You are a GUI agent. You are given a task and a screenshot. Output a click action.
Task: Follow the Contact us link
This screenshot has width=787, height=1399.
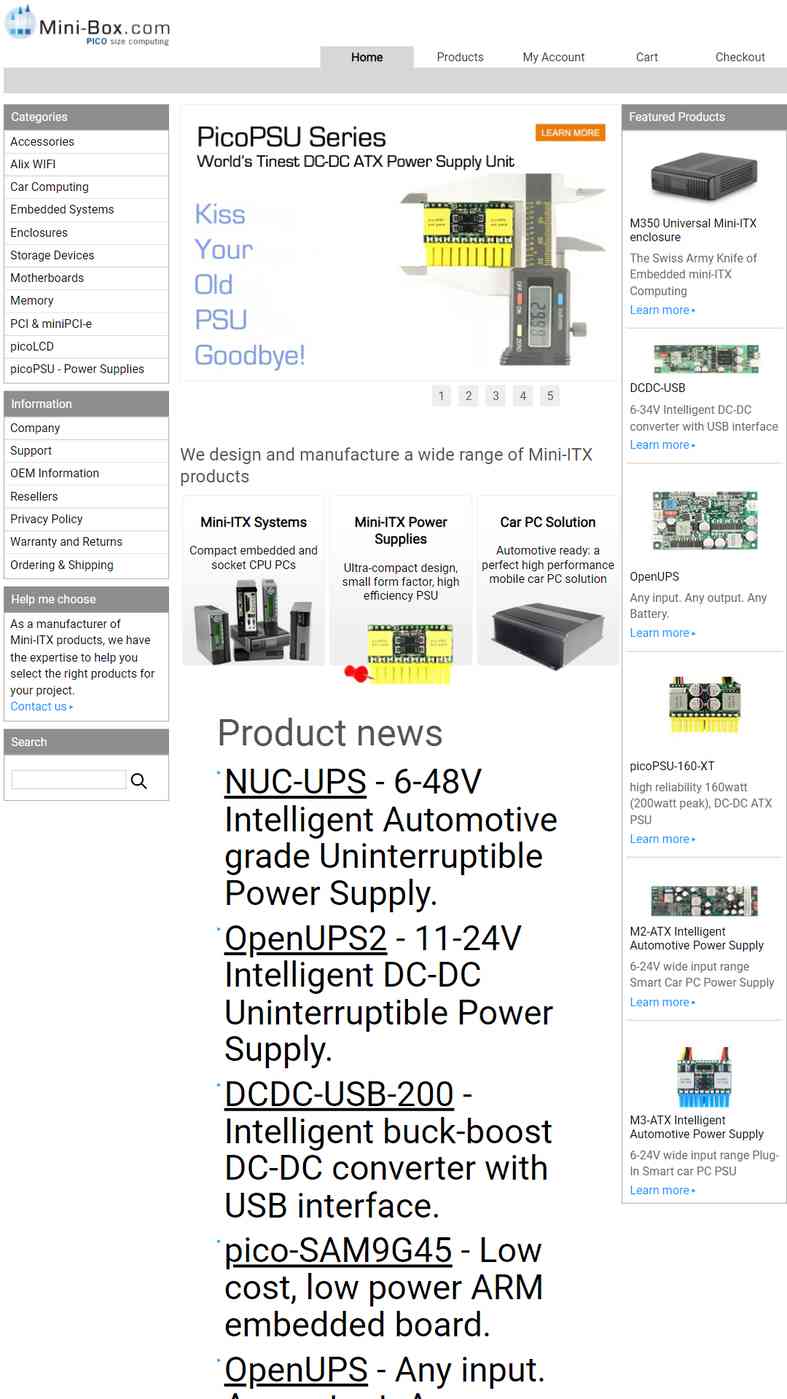click(42, 706)
